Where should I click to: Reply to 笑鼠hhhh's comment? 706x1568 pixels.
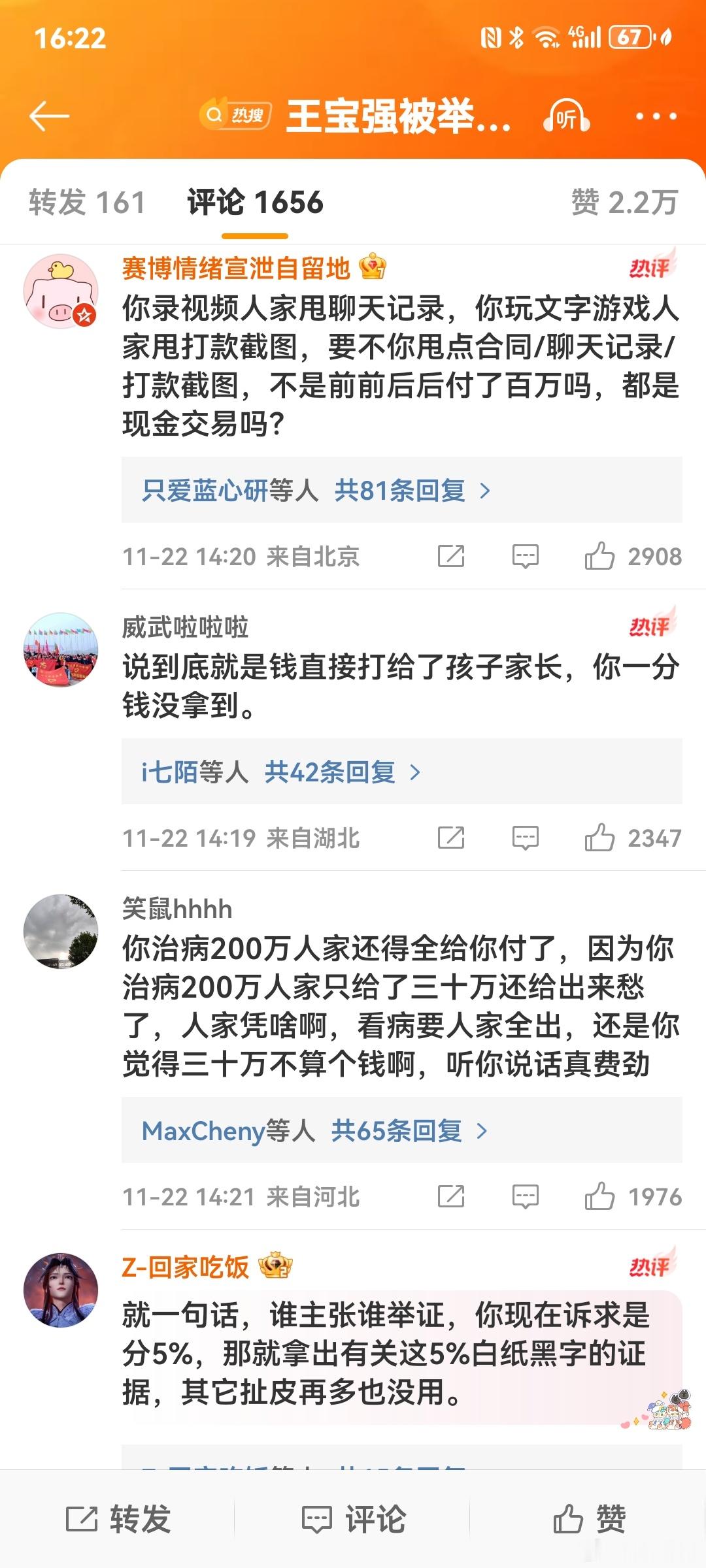pyautogui.click(x=525, y=1197)
